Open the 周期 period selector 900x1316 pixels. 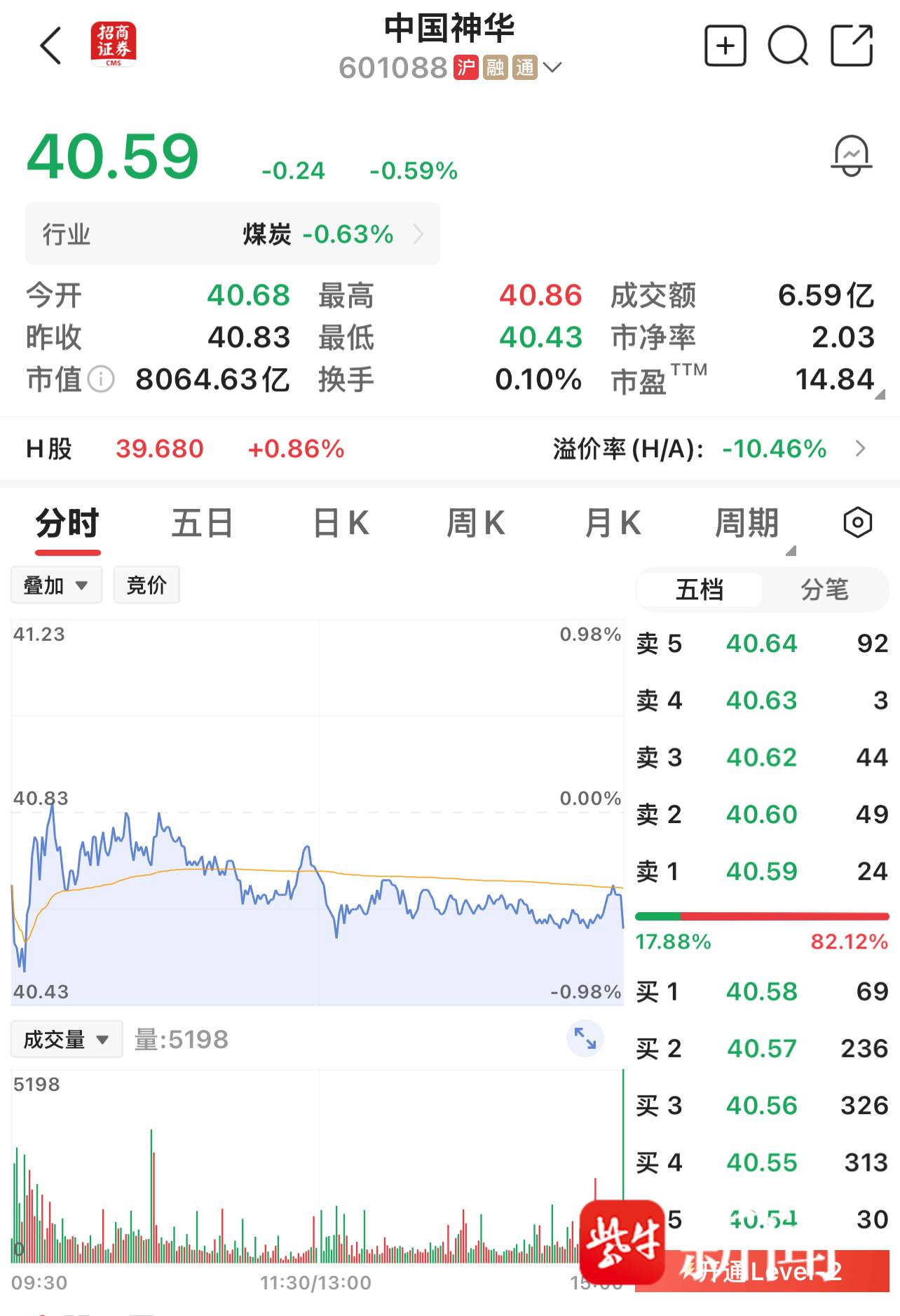click(747, 523)
